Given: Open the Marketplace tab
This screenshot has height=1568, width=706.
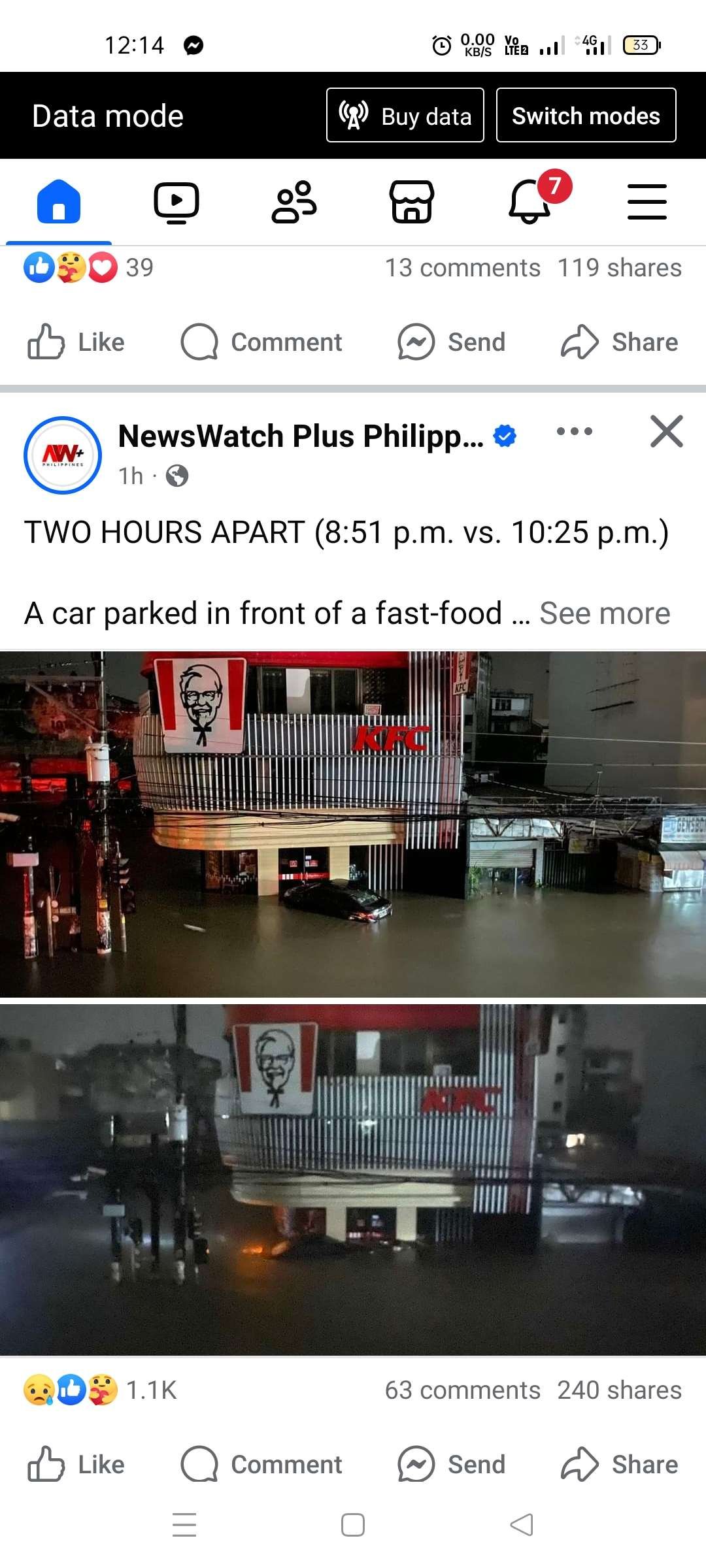Looking at the screenshot, I should coord(411,202).
